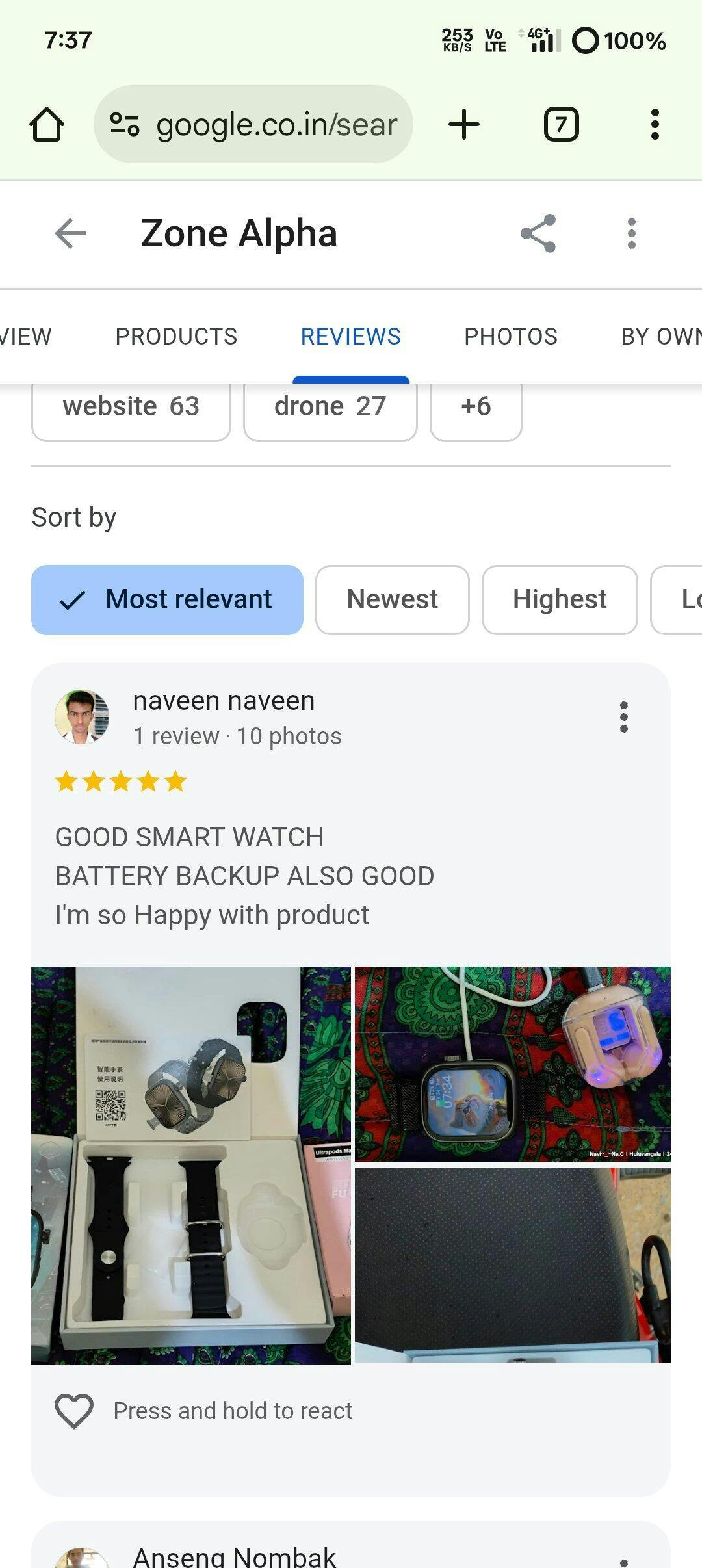Image resolution: width=702 pixels, height=1568 pixels.
Task: Go to the browser home page
Action: point(47,124)
